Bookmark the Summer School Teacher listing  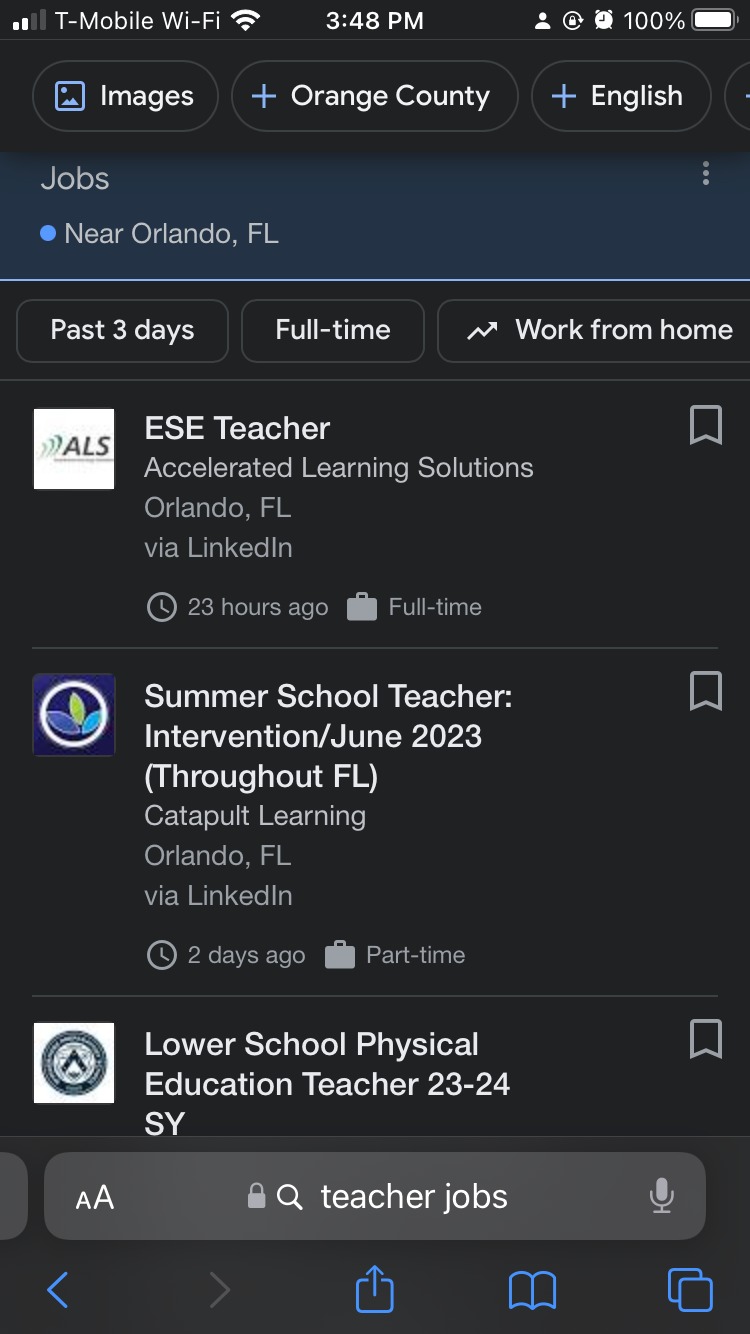707,691
